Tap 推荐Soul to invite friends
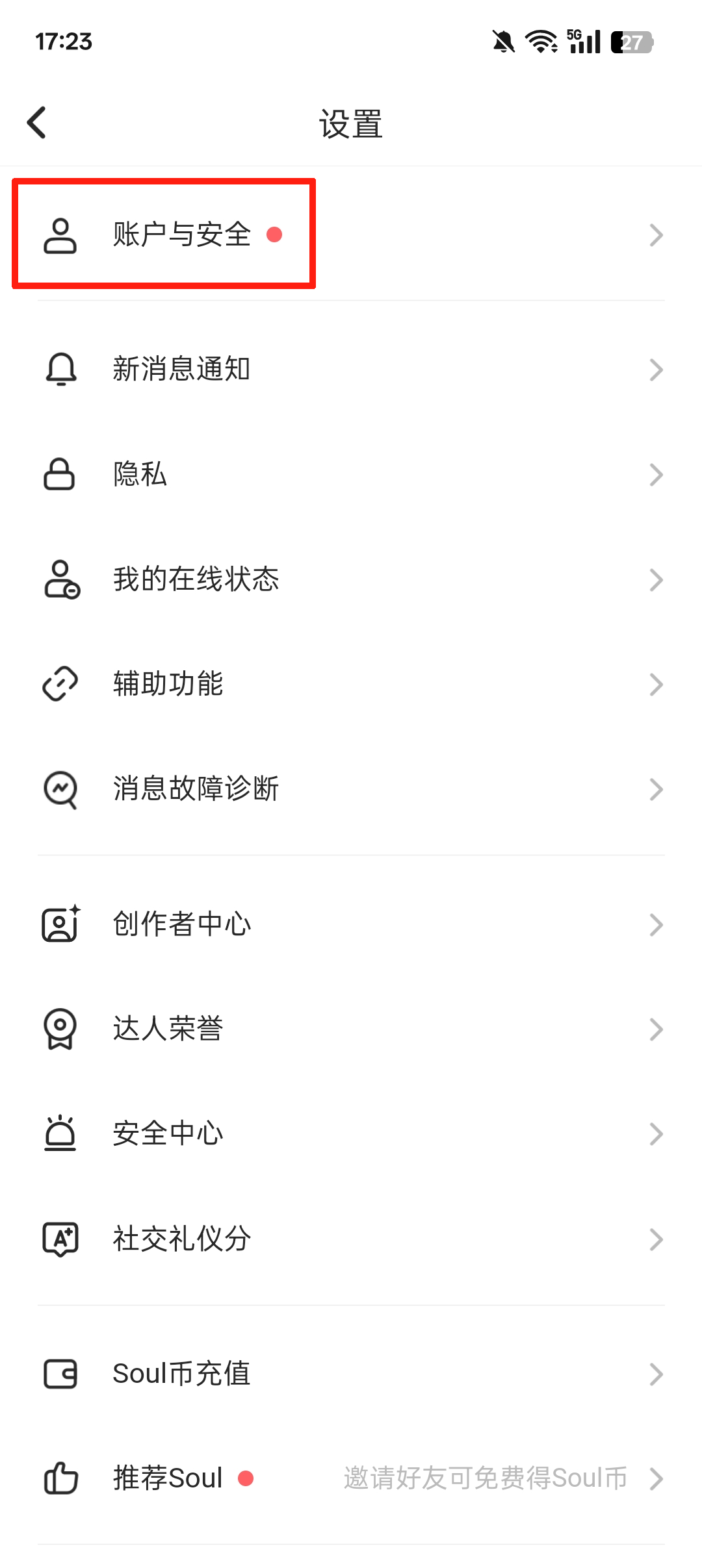Viewport: 702px width, 1568px height. coord(168,1478)
